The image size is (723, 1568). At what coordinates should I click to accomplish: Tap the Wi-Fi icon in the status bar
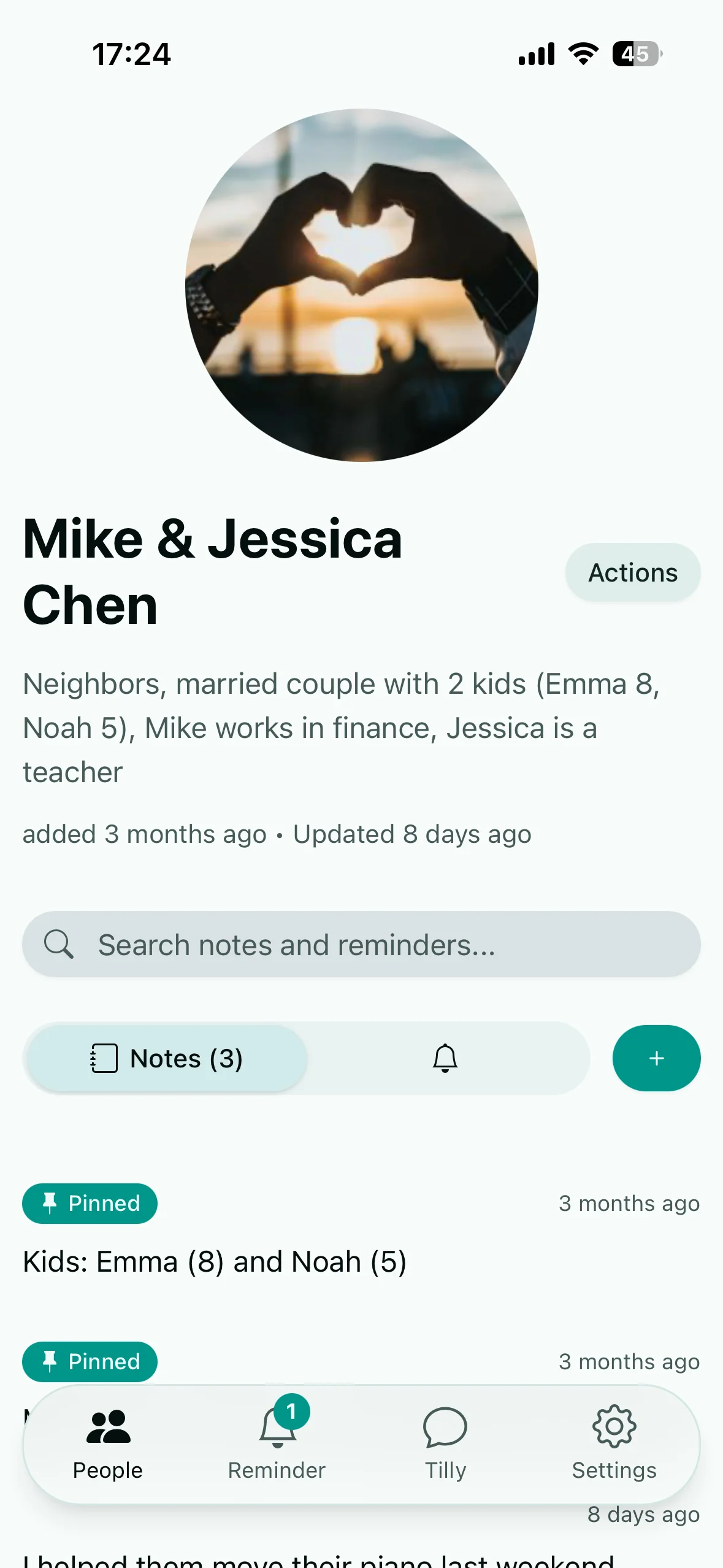tap(581, 54)
